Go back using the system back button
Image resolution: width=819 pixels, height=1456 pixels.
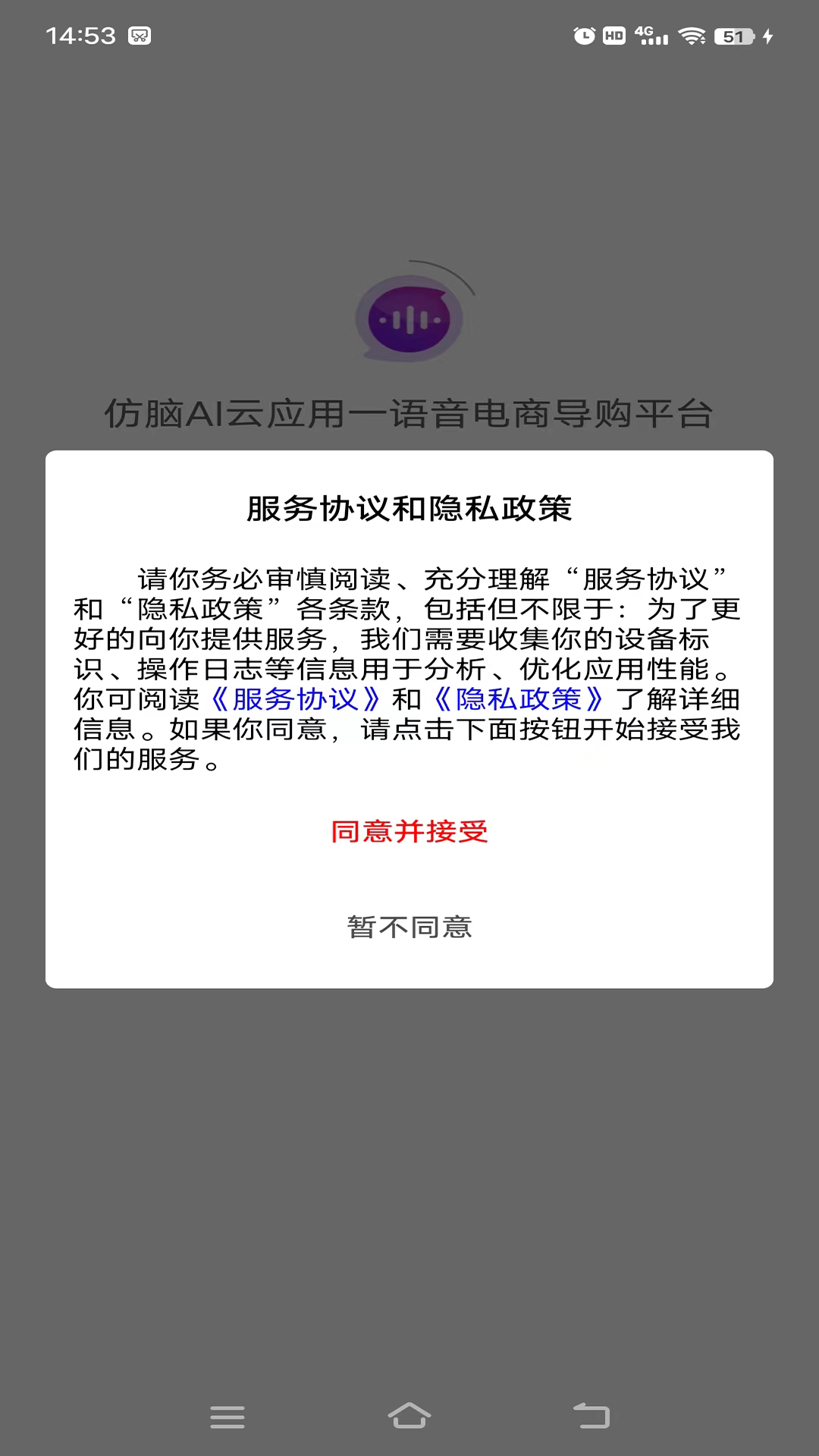coord(591,1416)
